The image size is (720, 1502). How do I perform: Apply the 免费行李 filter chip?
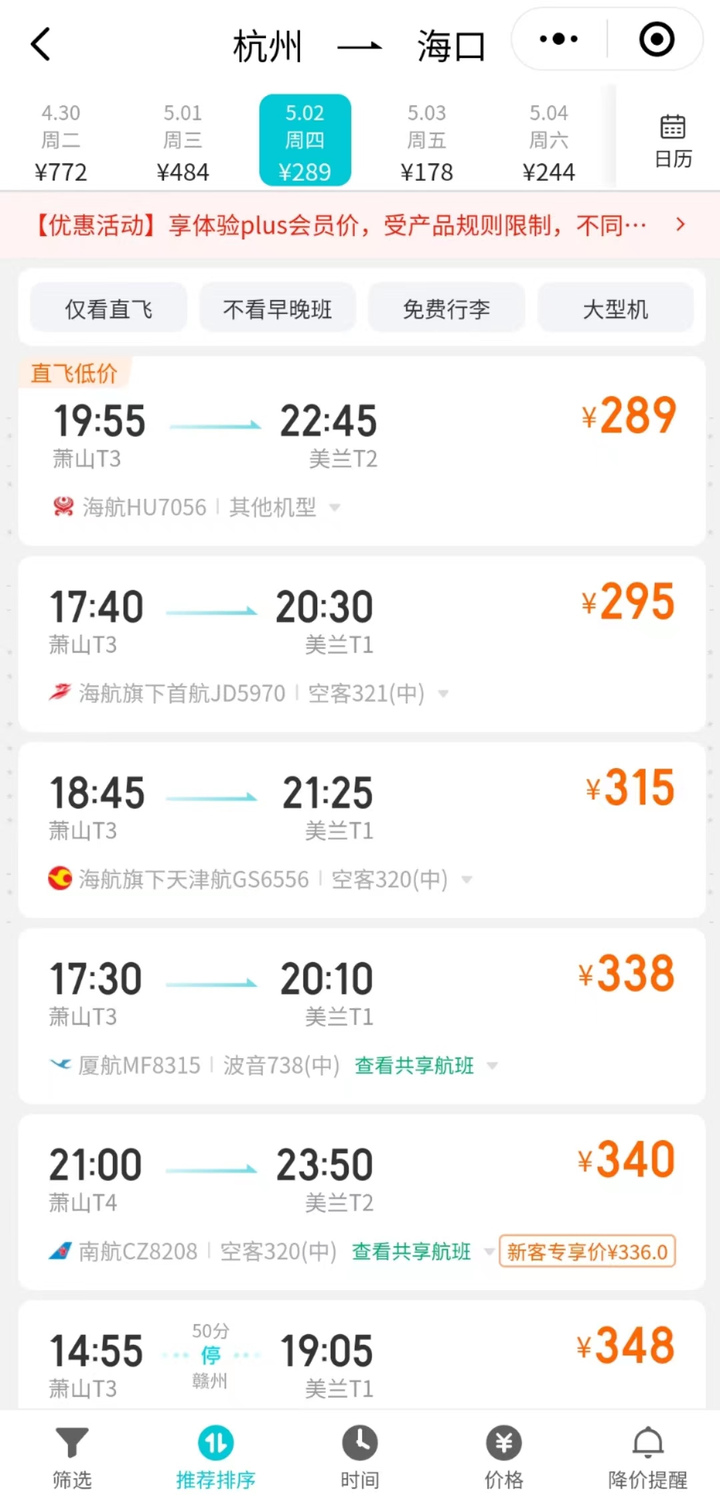[446, 309]
